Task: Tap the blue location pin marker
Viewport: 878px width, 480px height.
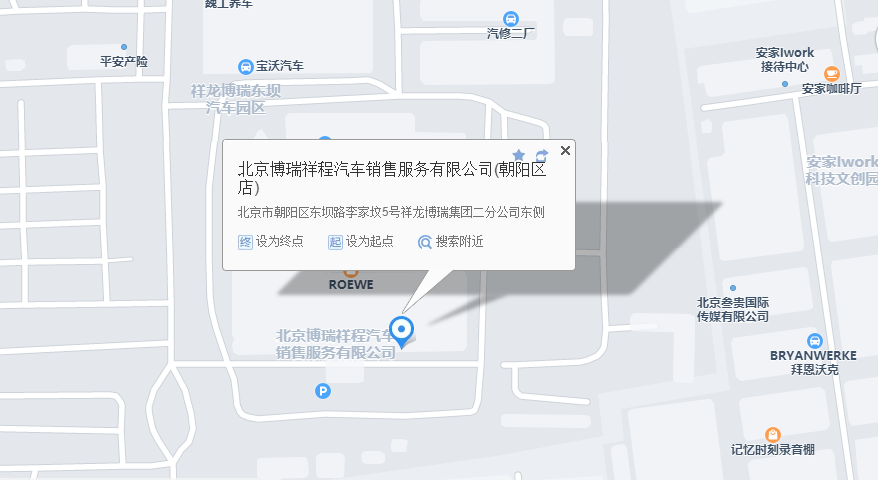Action: coord(402,330)
